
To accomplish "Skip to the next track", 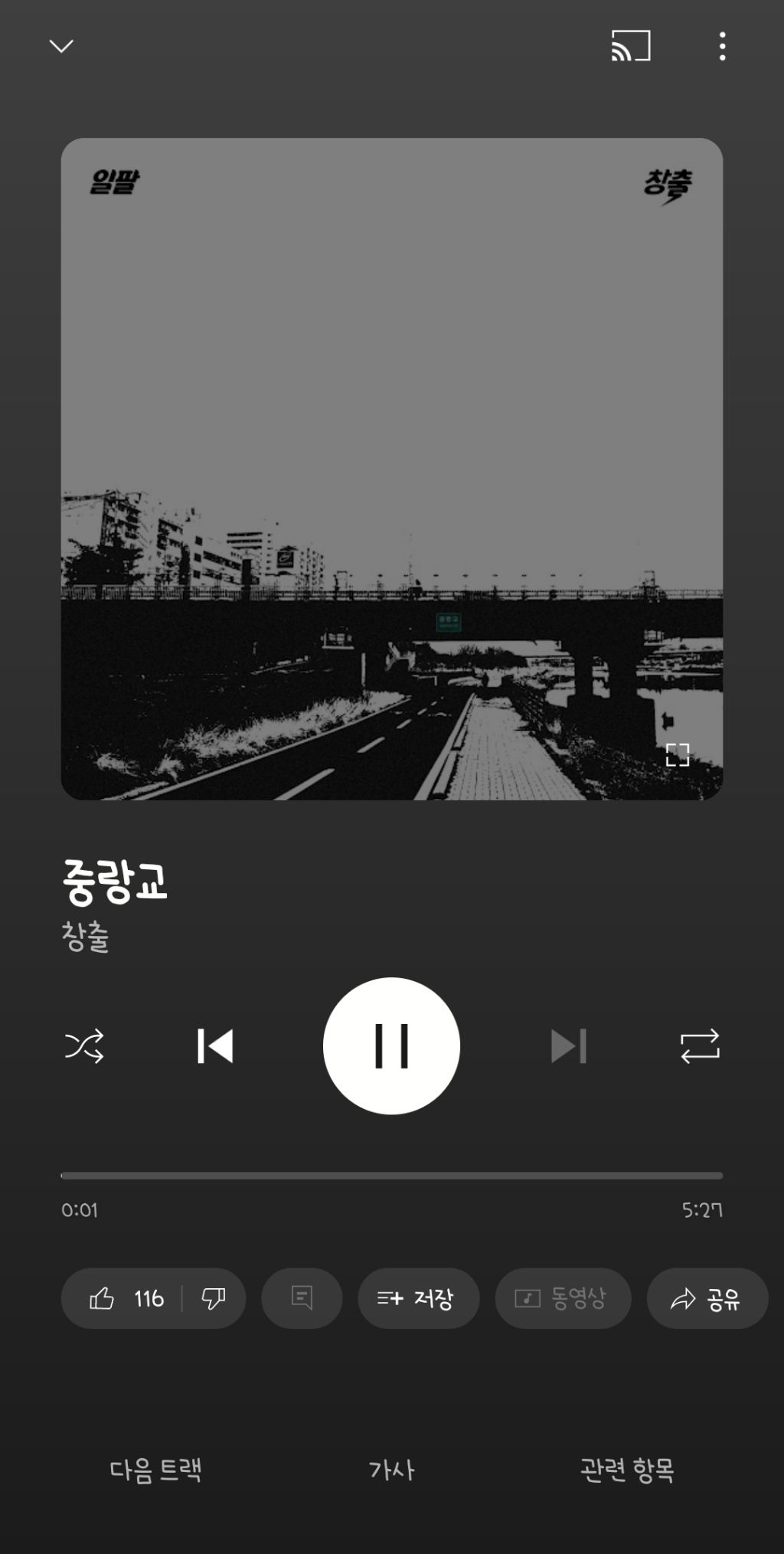I will click(568, 1046).
